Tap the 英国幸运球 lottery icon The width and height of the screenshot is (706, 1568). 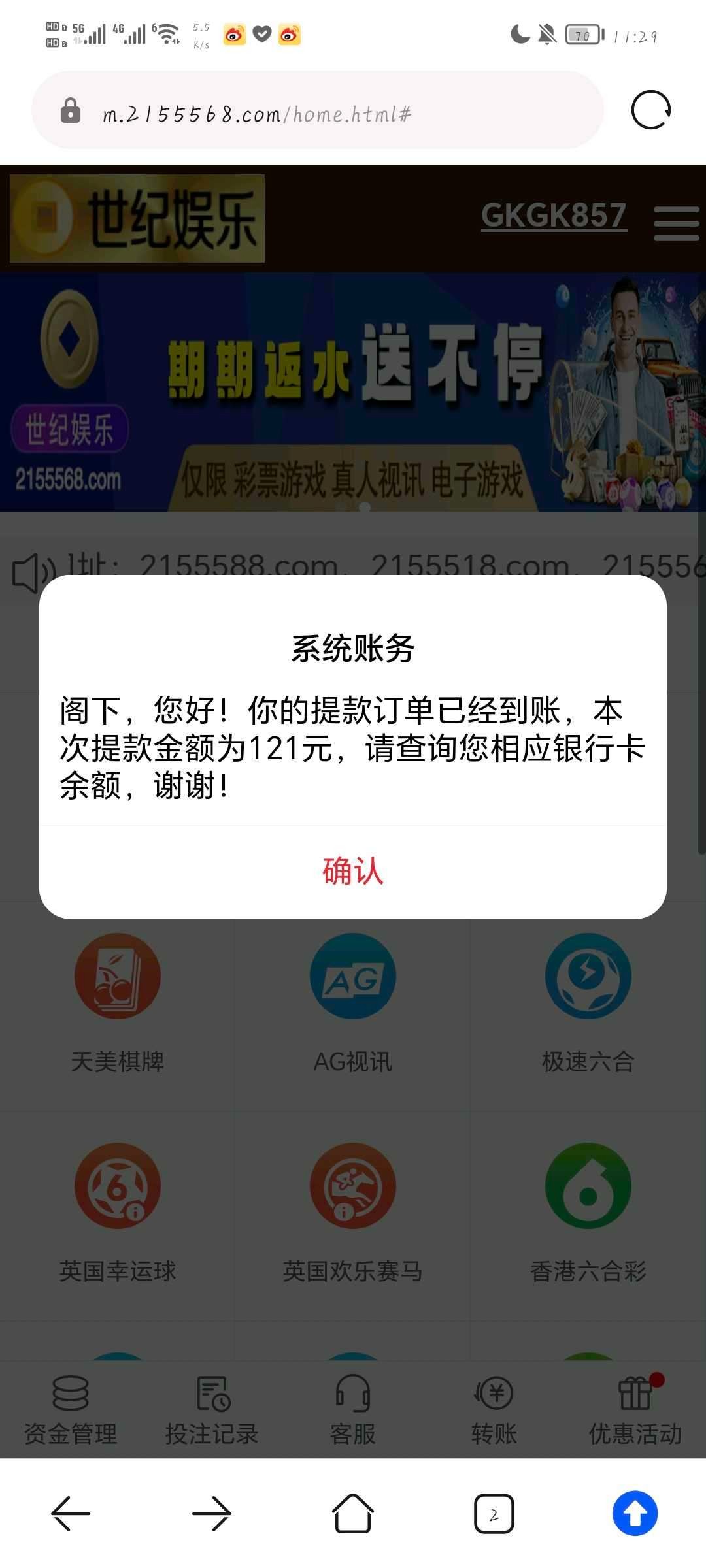click(x=116, y=1189)
